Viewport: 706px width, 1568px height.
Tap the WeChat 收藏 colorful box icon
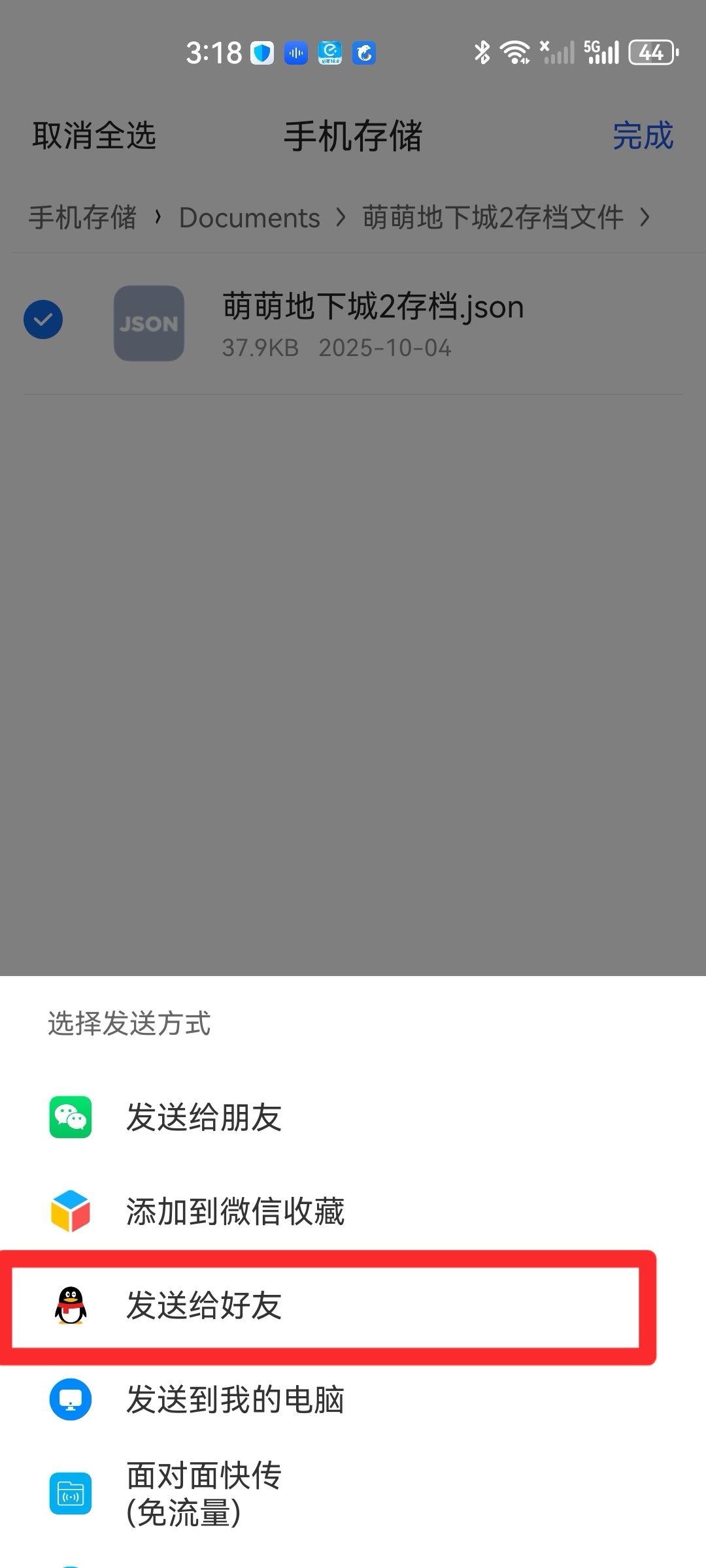[x=70, y=1212]
